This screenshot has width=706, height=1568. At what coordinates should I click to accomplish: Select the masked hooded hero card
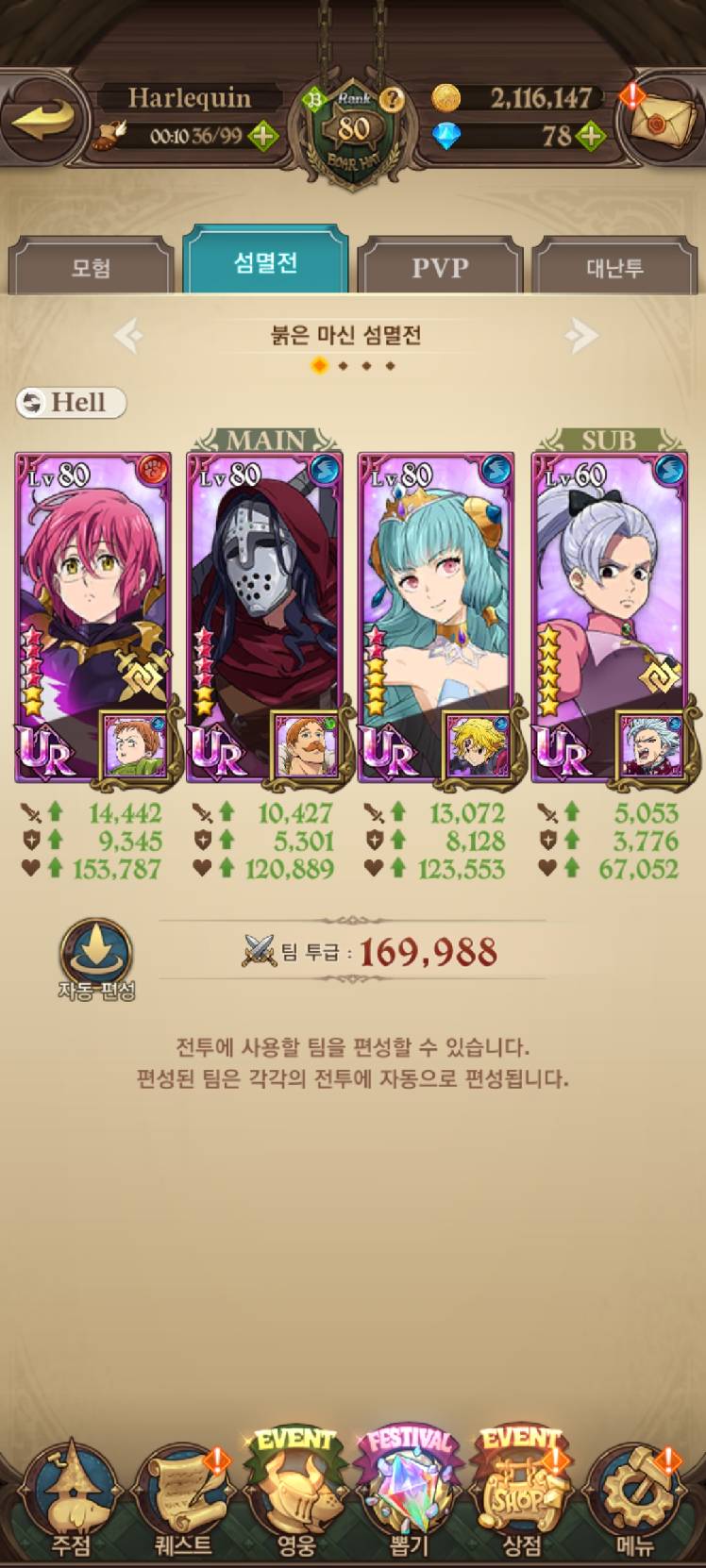[264, 618]
